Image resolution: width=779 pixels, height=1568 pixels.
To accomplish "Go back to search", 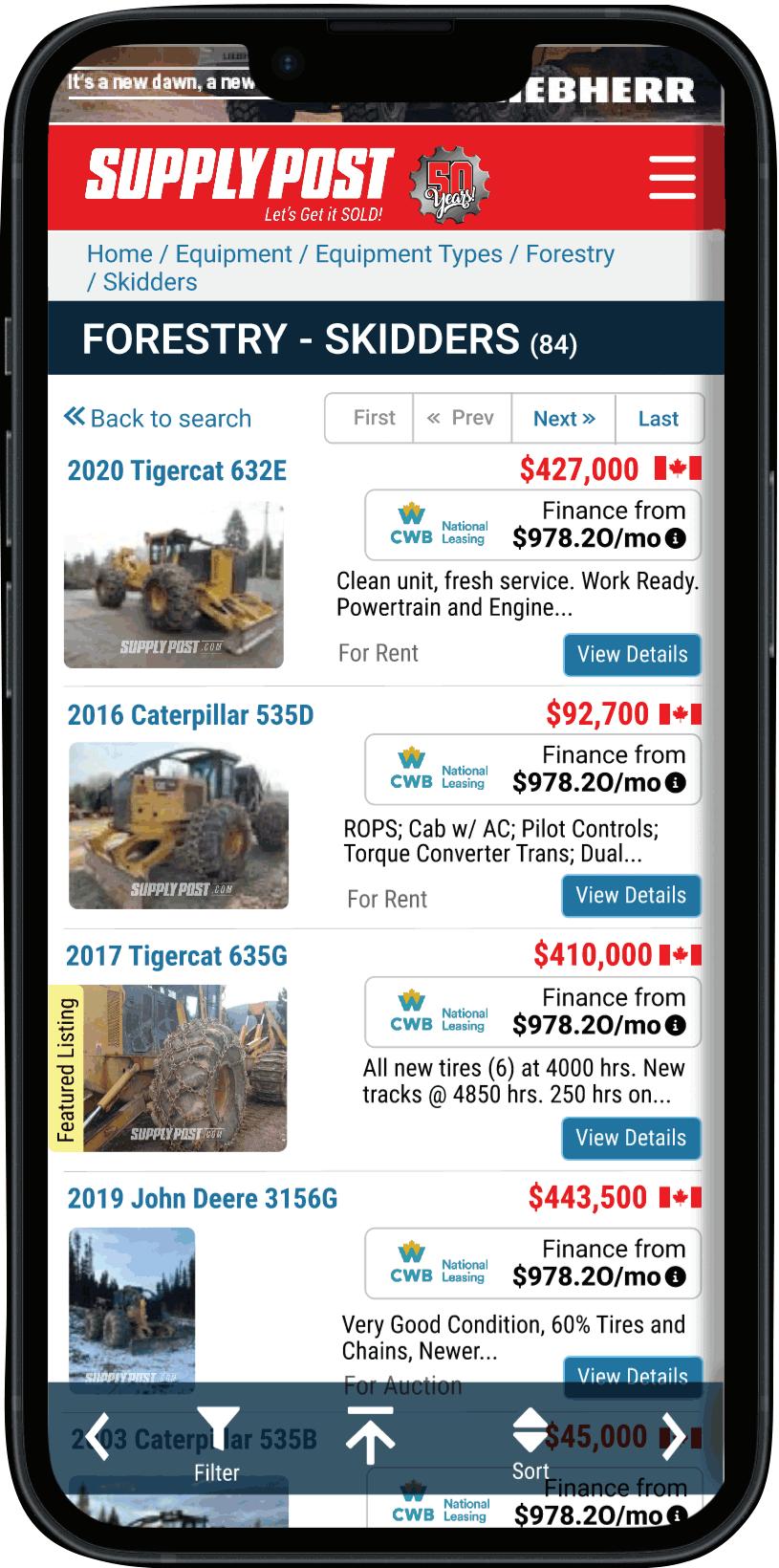I will pos(158,419).
